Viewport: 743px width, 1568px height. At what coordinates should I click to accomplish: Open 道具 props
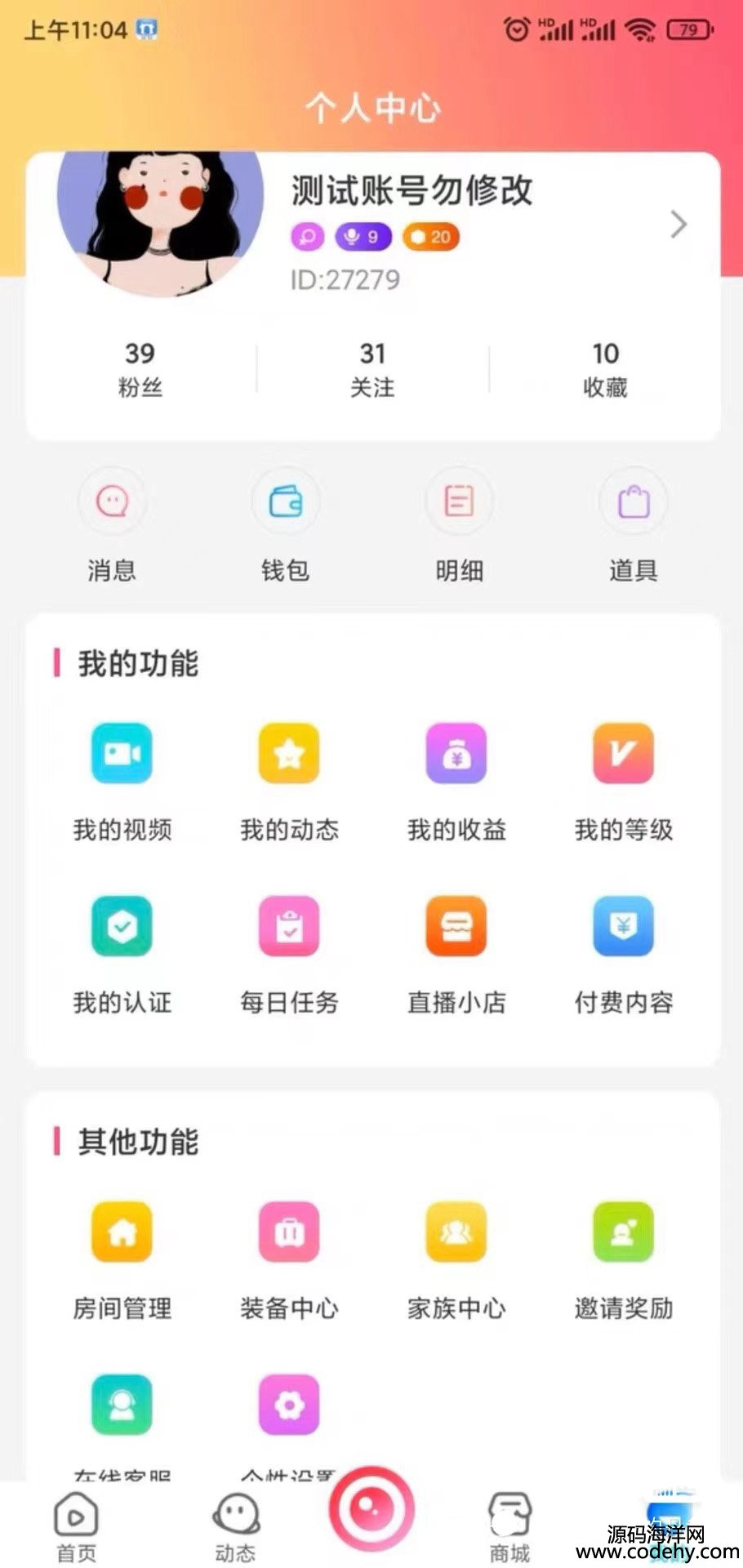pyautogui.click(x=633, y=523)
